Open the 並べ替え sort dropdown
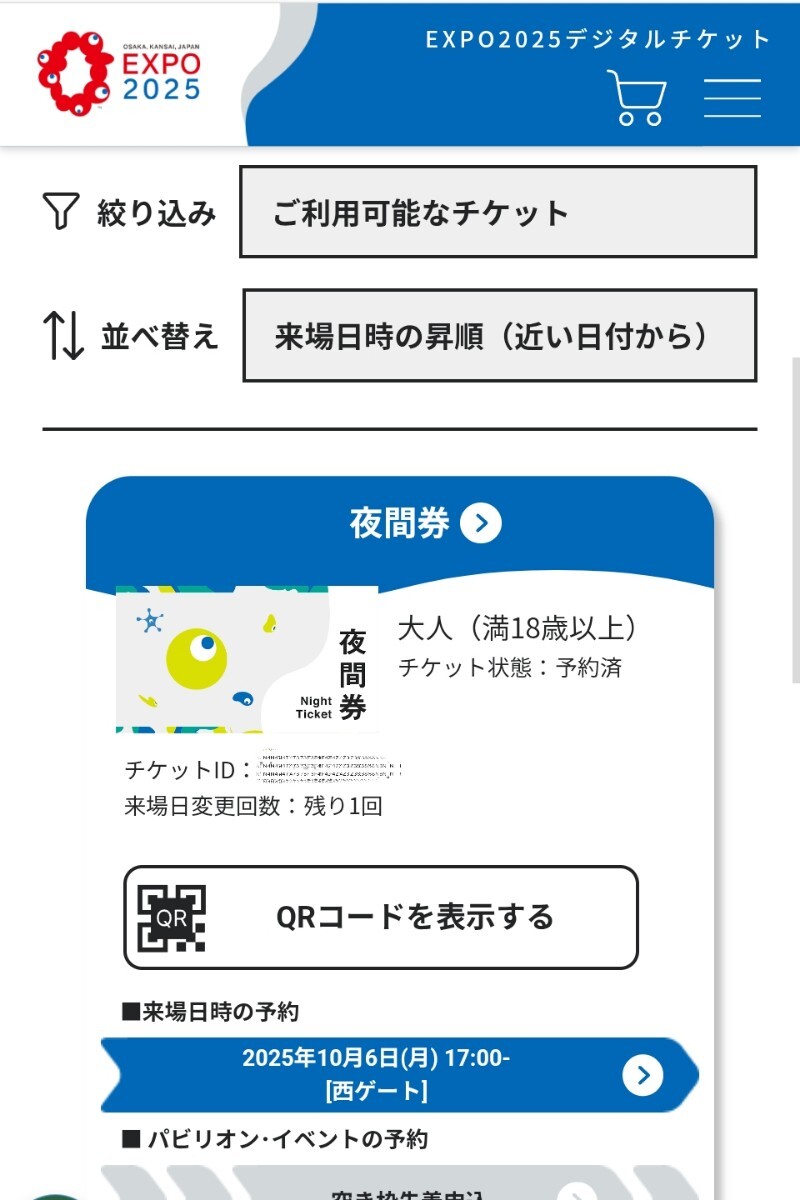The height and width of the screenshot is (1200, 800). [499, 336]
